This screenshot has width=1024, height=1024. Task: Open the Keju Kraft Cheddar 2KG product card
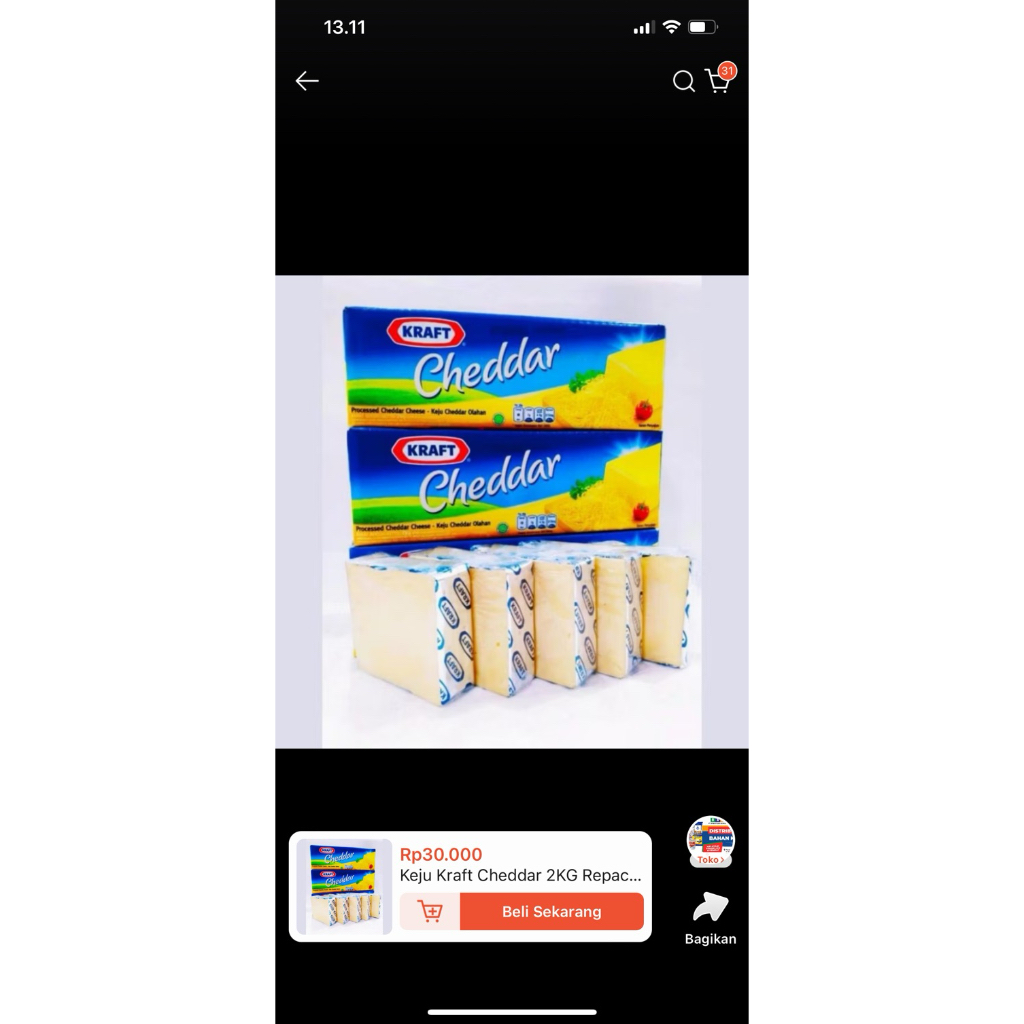point(520,865)
